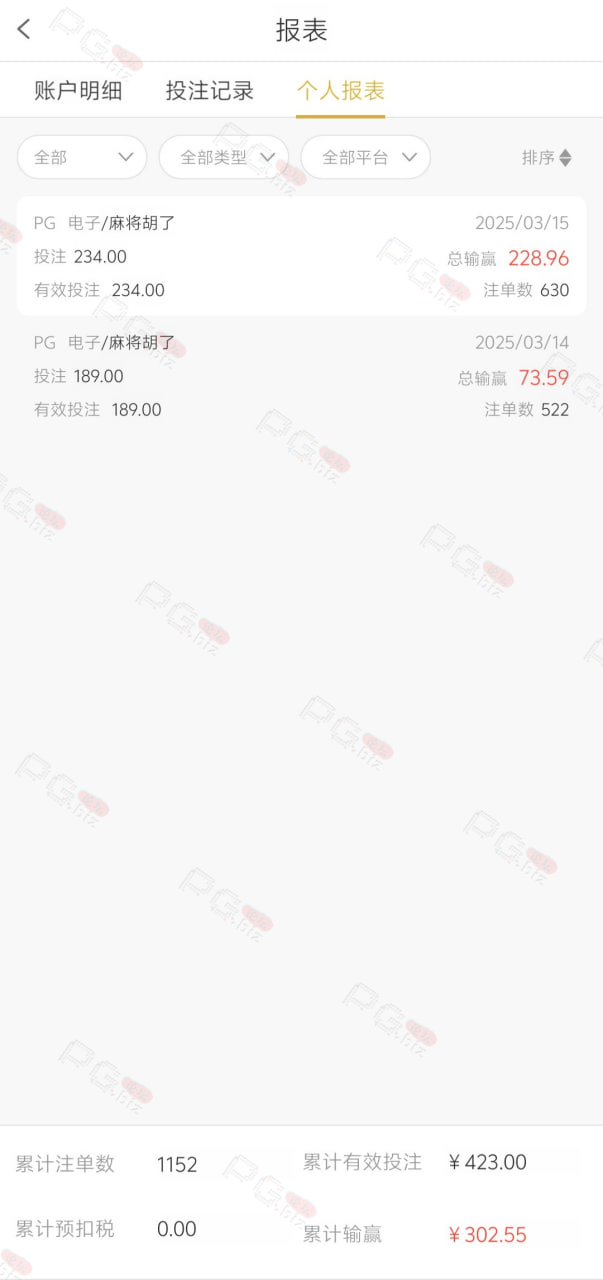This screenshot has height=1280, width=603.
Task: Switch to the 账户明细 tab
Action: pos(78,91)
